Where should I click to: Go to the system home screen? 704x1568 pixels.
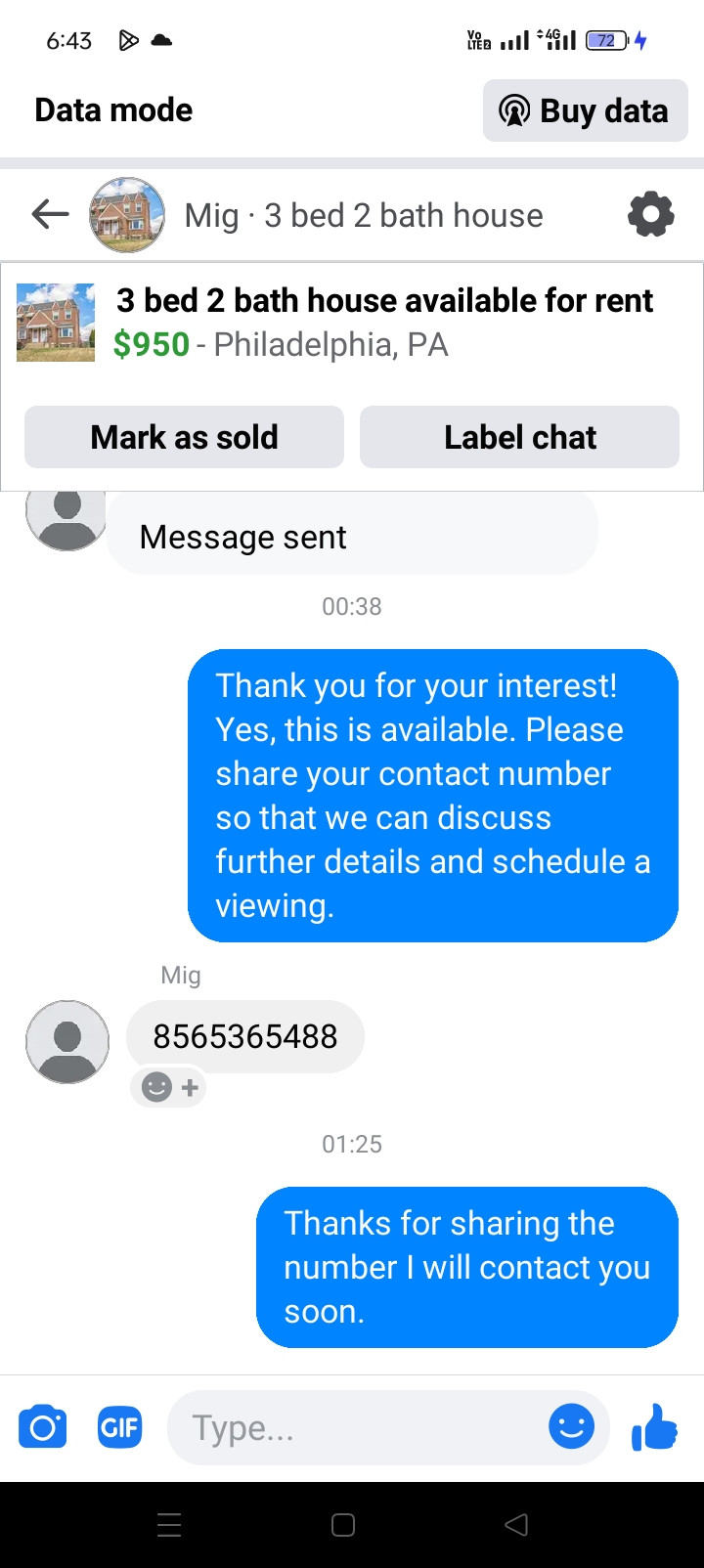[343, 1525]
